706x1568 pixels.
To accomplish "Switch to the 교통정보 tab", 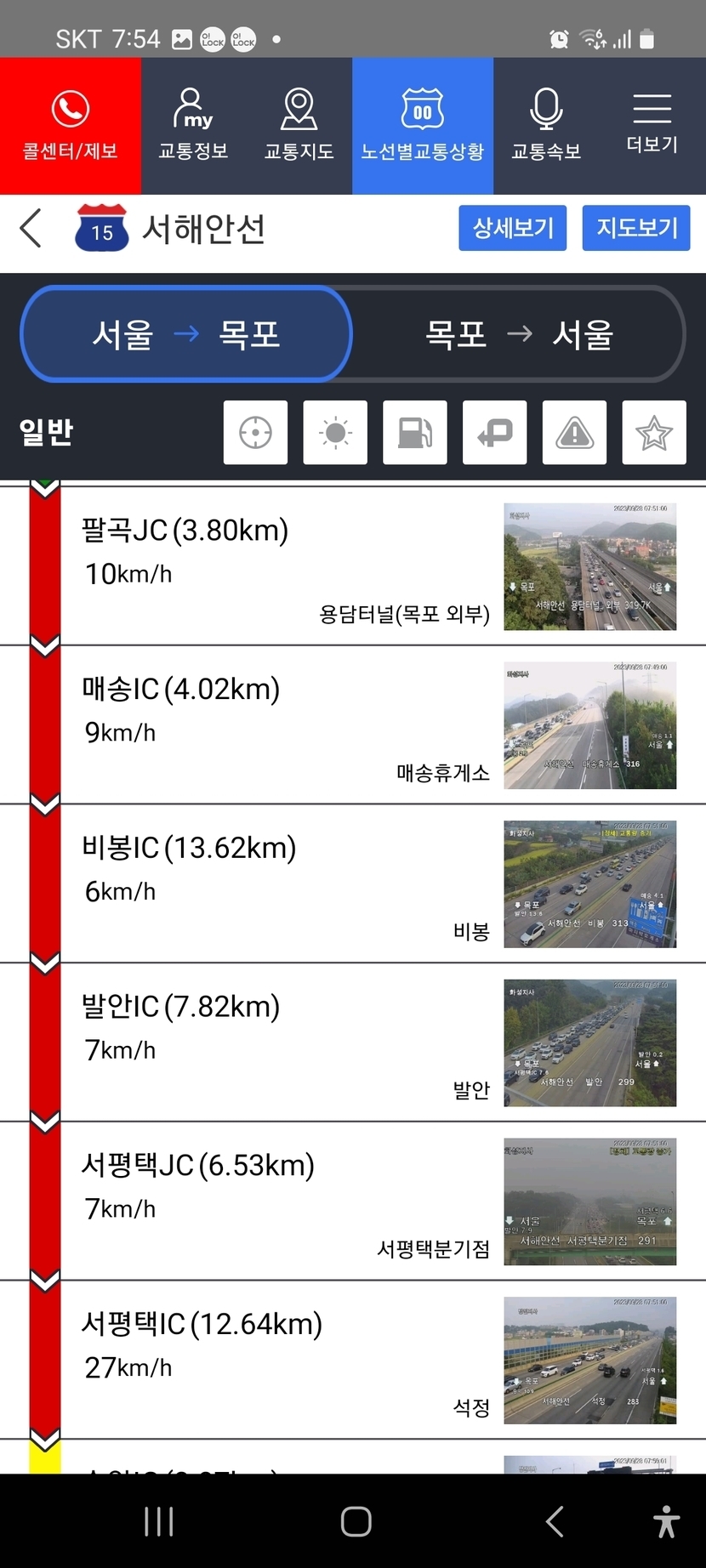I will [x=193, y=126].
